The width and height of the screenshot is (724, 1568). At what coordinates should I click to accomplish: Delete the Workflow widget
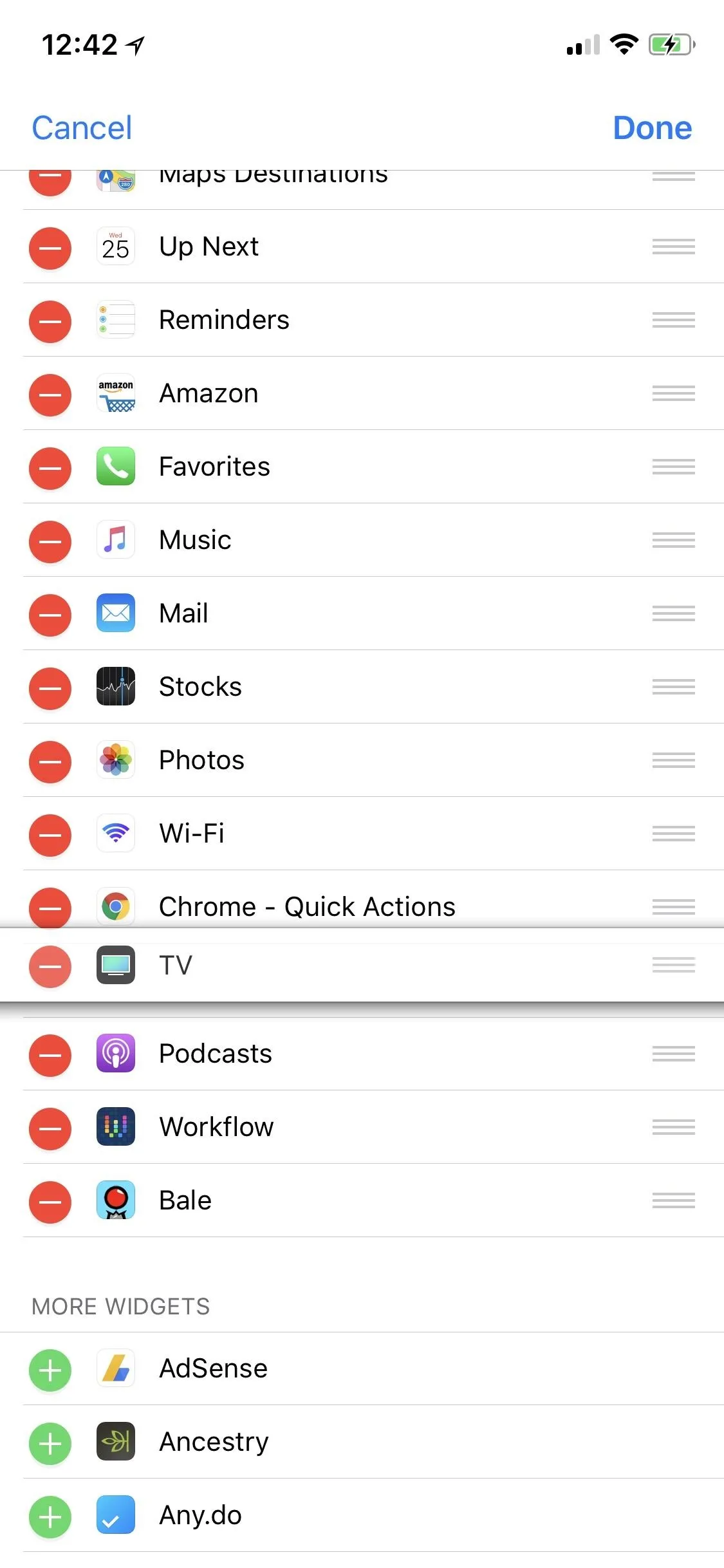(50, 1129)
